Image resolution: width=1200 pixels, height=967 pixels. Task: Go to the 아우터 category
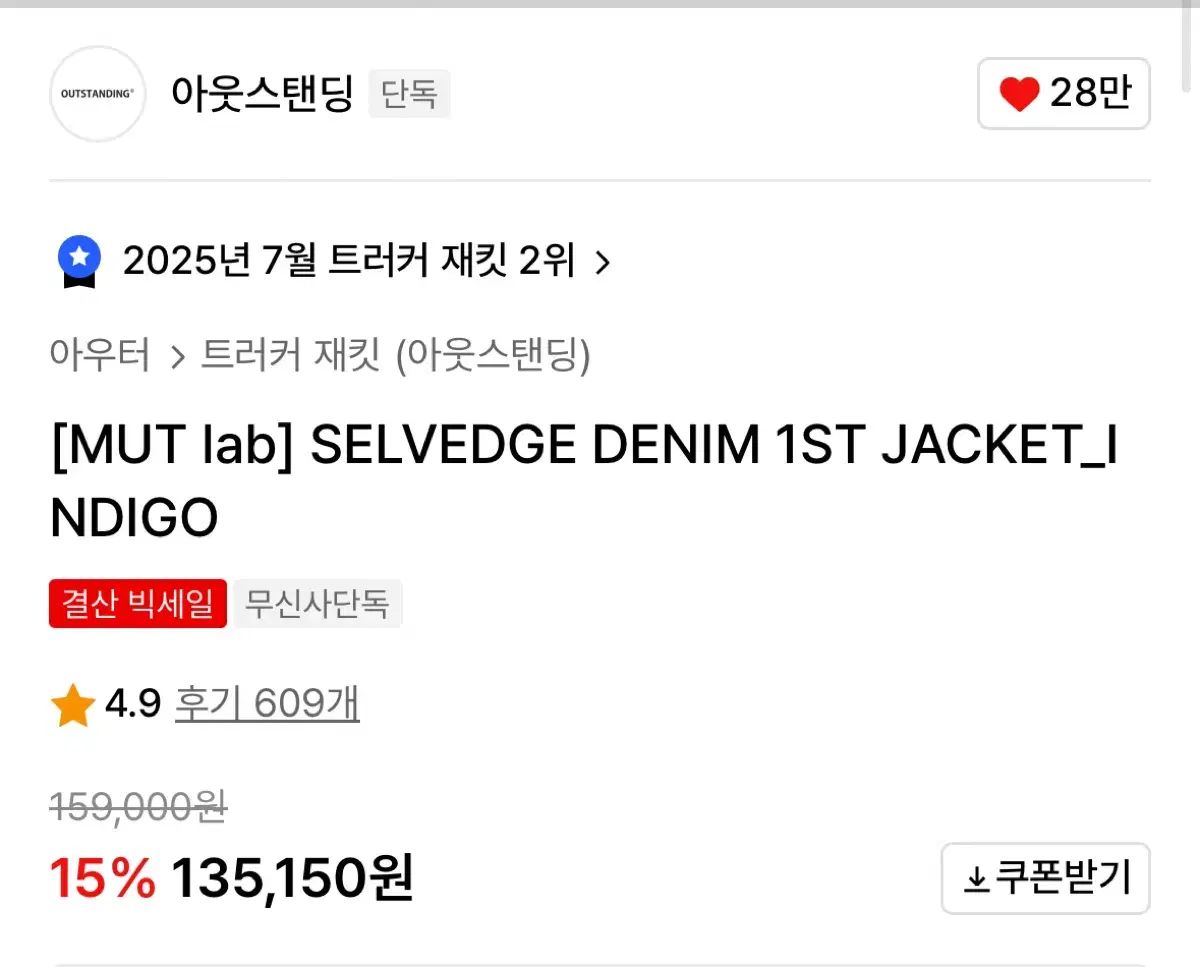(x=100, y=355)
